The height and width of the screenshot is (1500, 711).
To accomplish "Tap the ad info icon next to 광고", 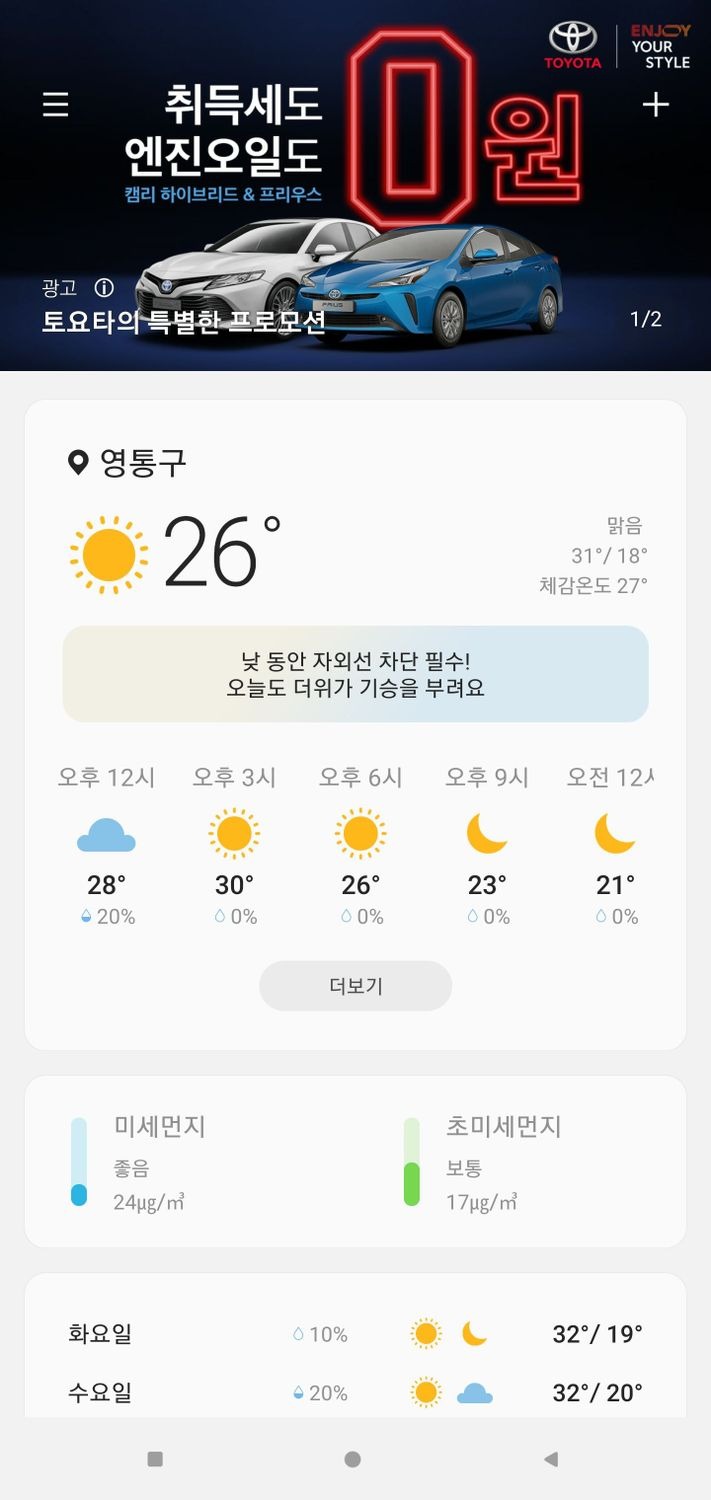I will [x=104, y=288].
